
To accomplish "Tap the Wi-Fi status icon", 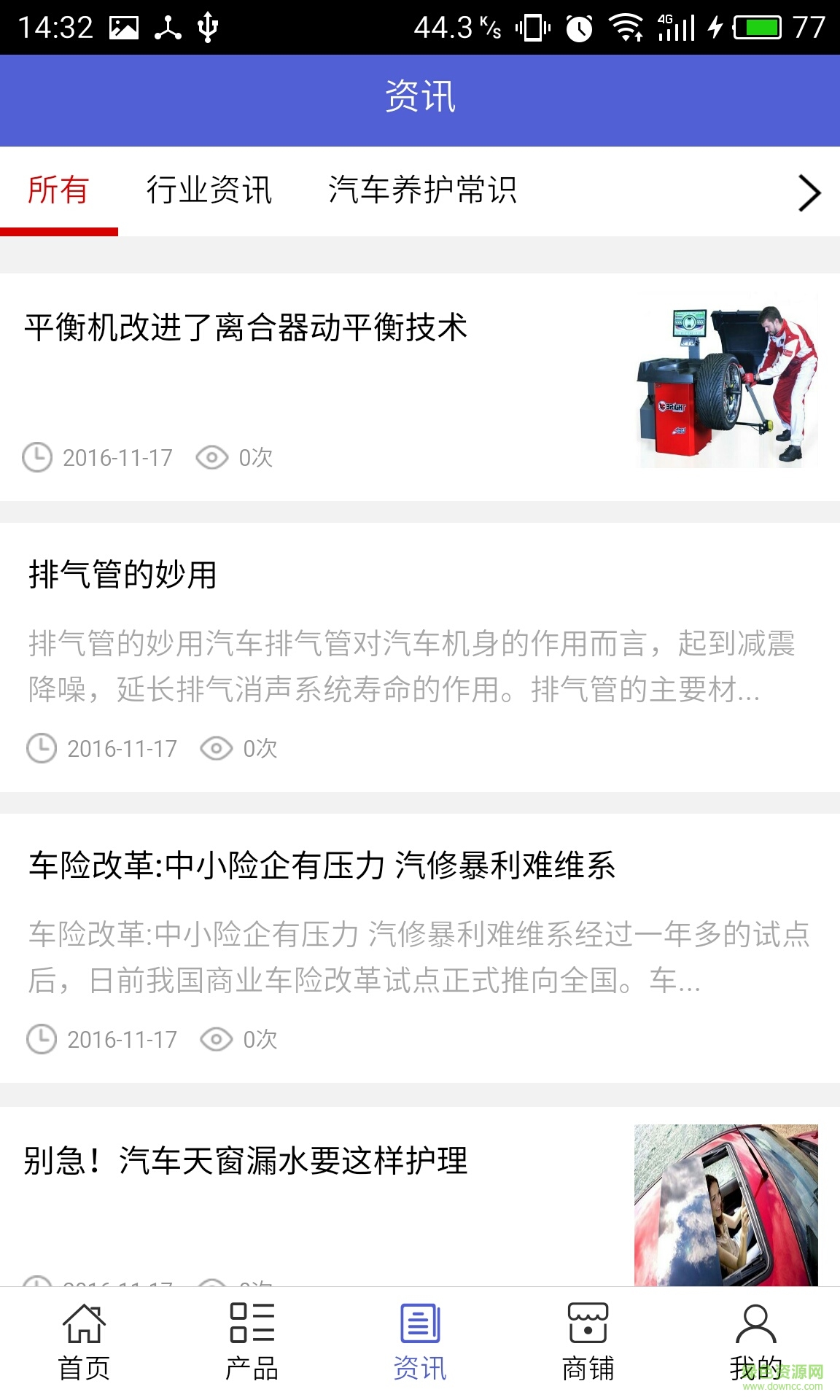I will coord(623,24).
